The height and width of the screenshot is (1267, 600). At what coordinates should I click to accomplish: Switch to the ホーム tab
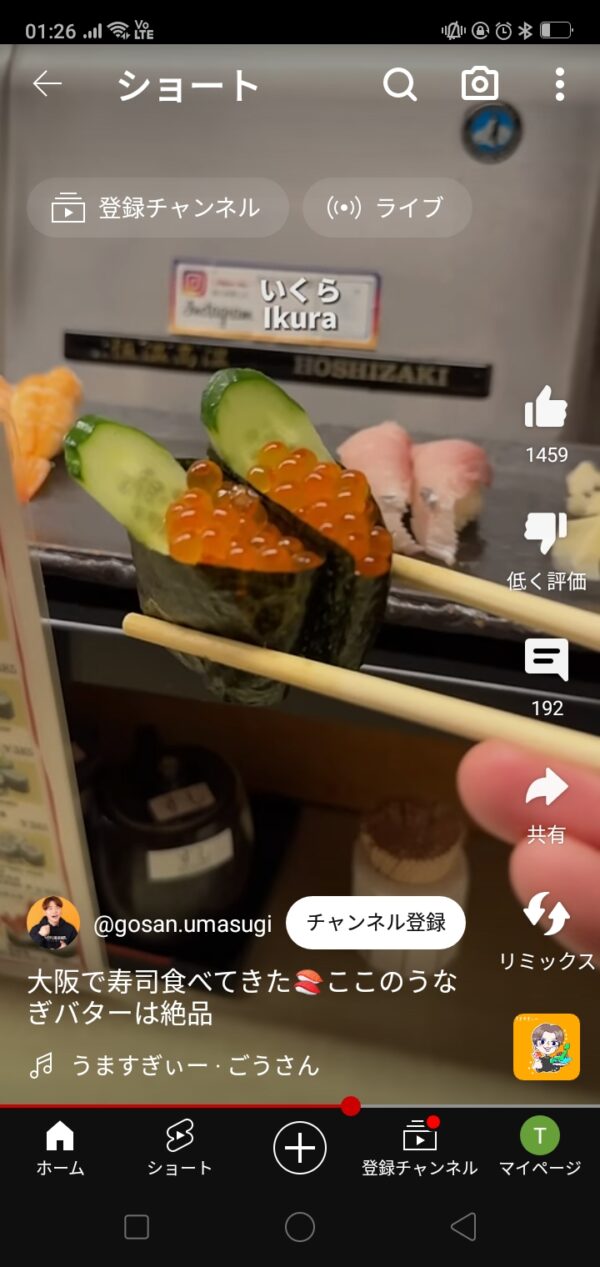pos(60,1148)
